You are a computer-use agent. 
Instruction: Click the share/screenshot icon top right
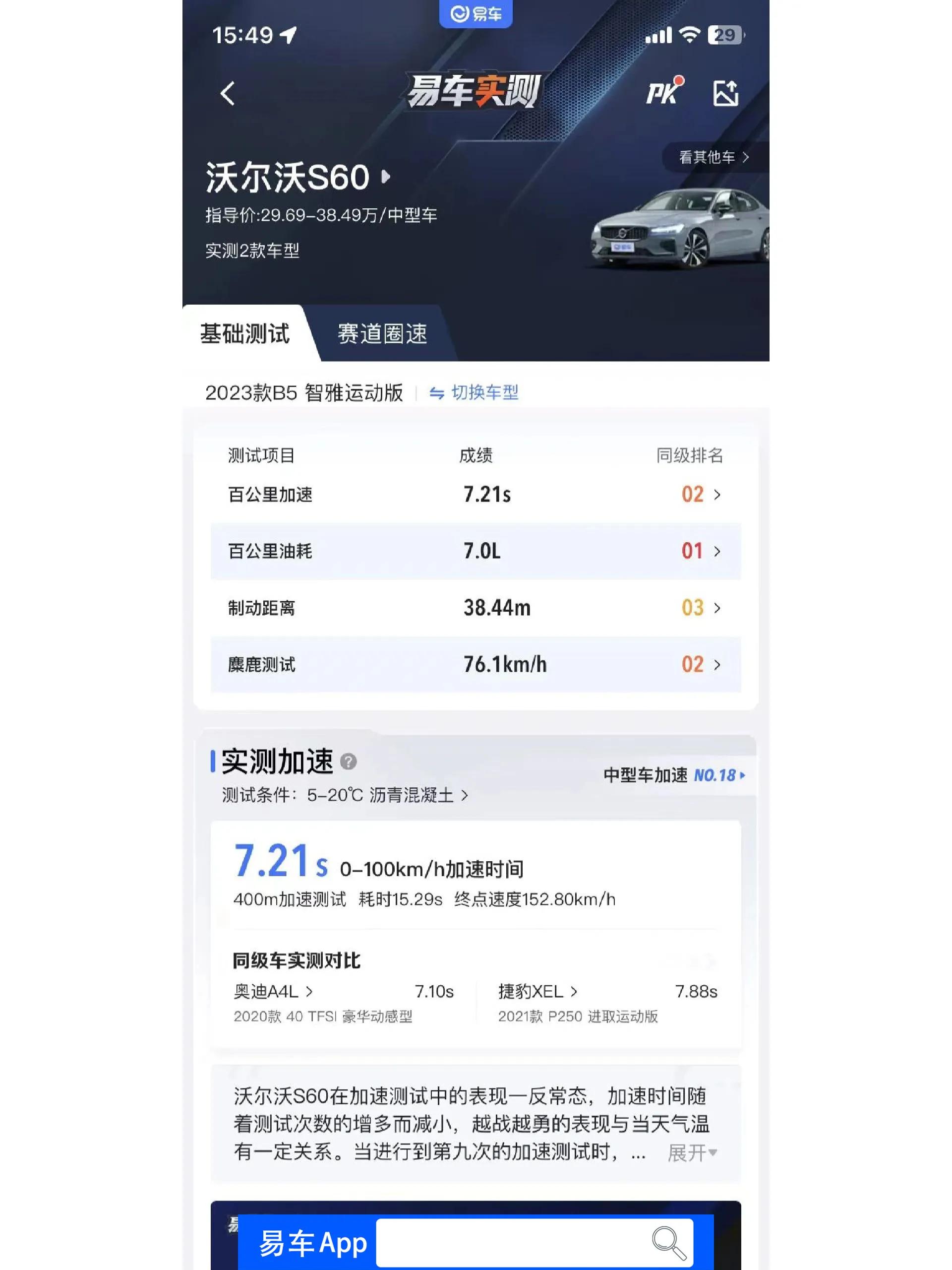pos(727,92)
